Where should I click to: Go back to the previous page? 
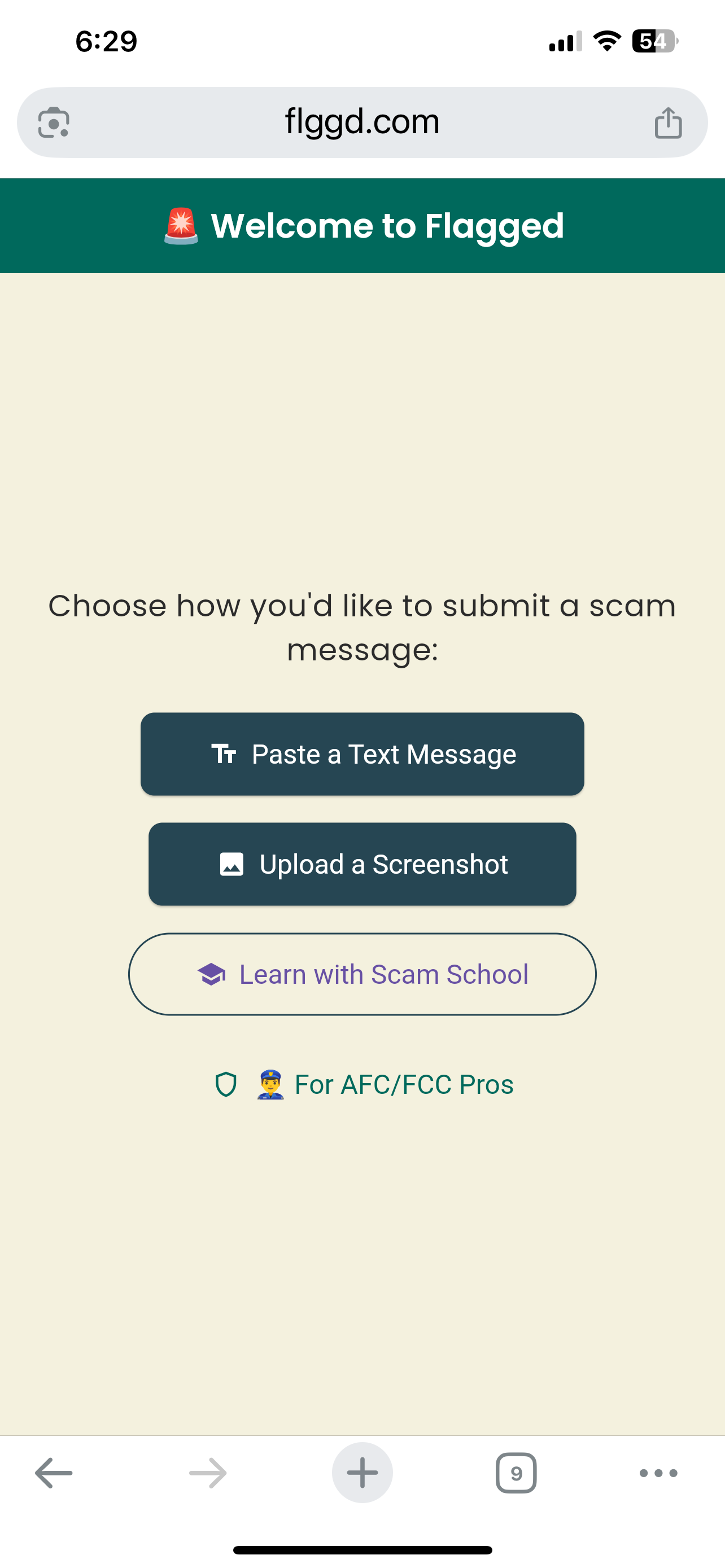[54, 1473]
